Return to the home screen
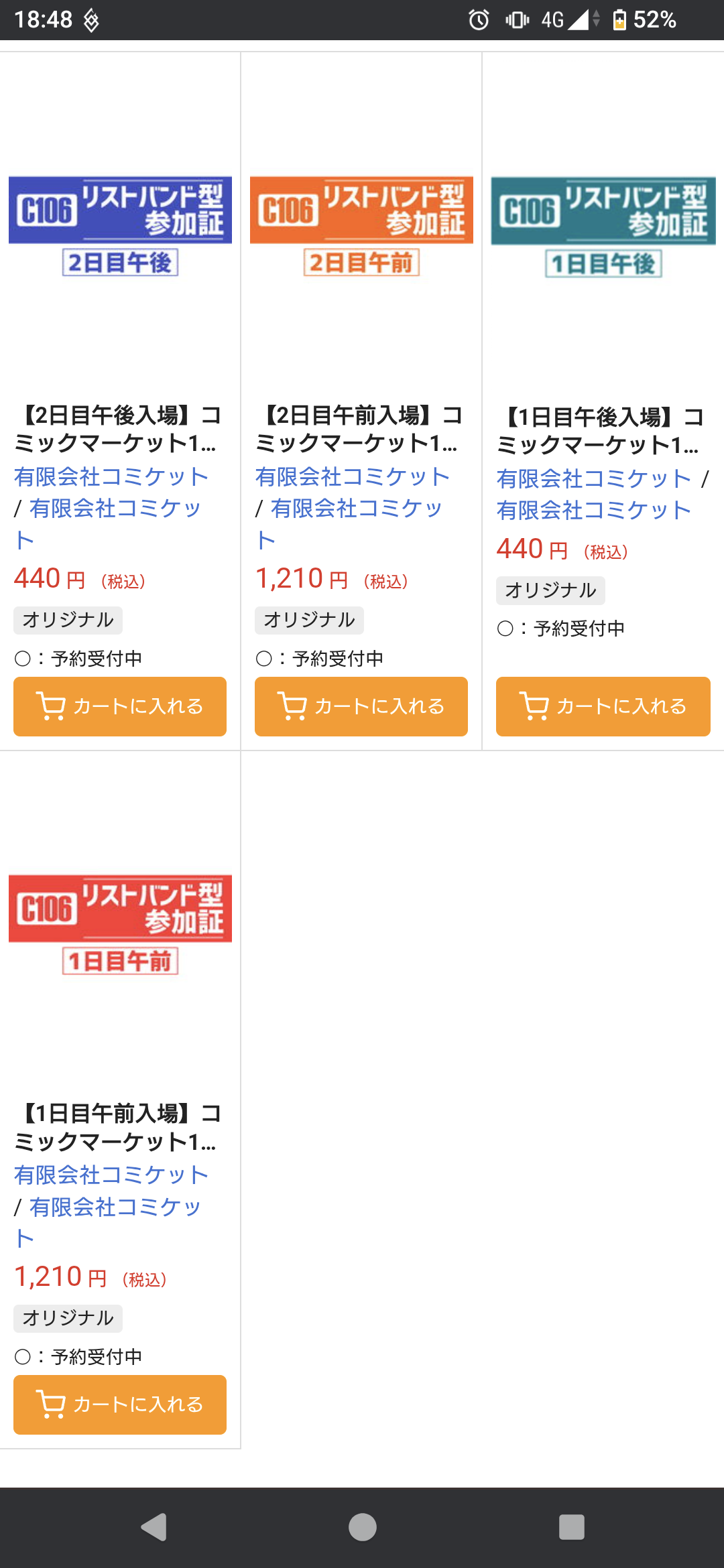 [362, 1527]
